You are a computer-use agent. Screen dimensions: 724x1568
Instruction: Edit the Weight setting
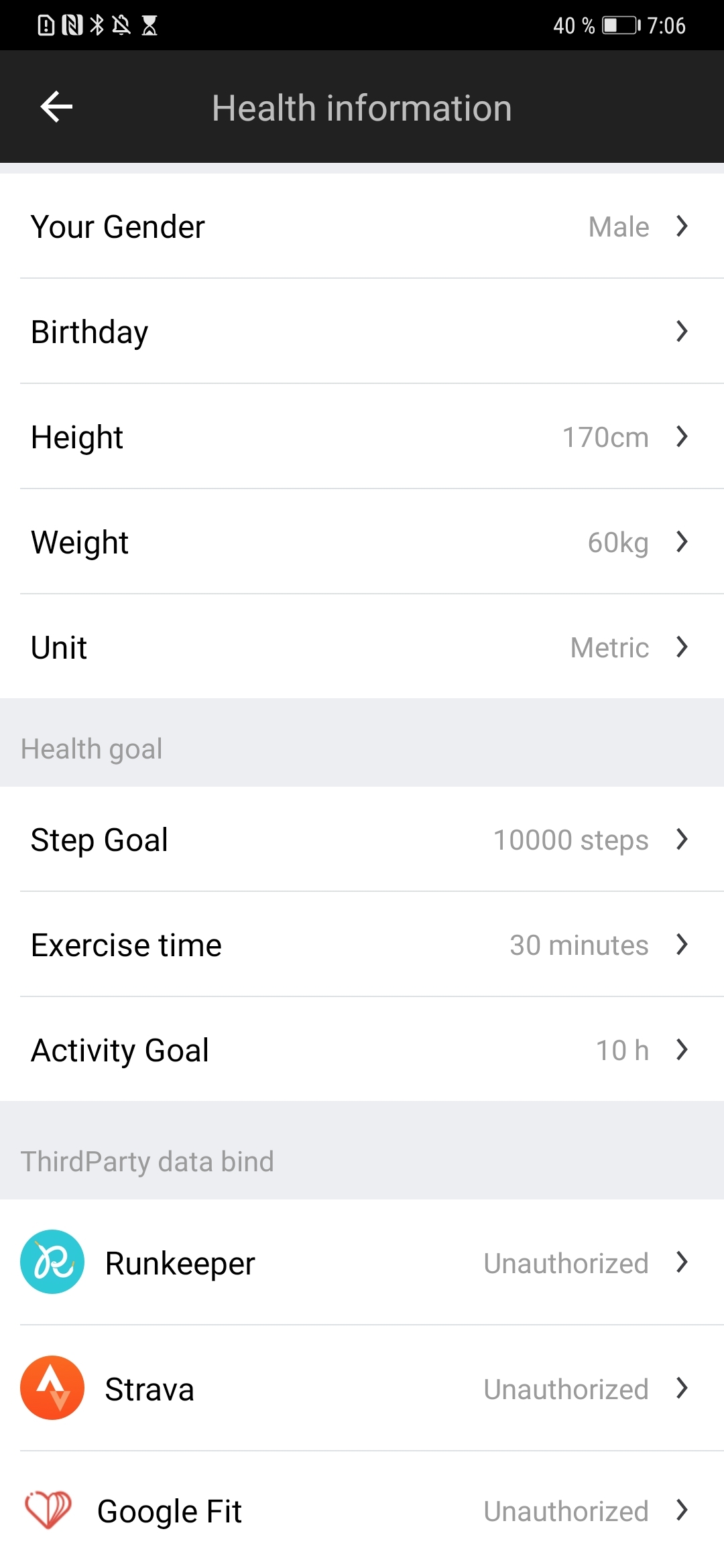click(362, 542)
